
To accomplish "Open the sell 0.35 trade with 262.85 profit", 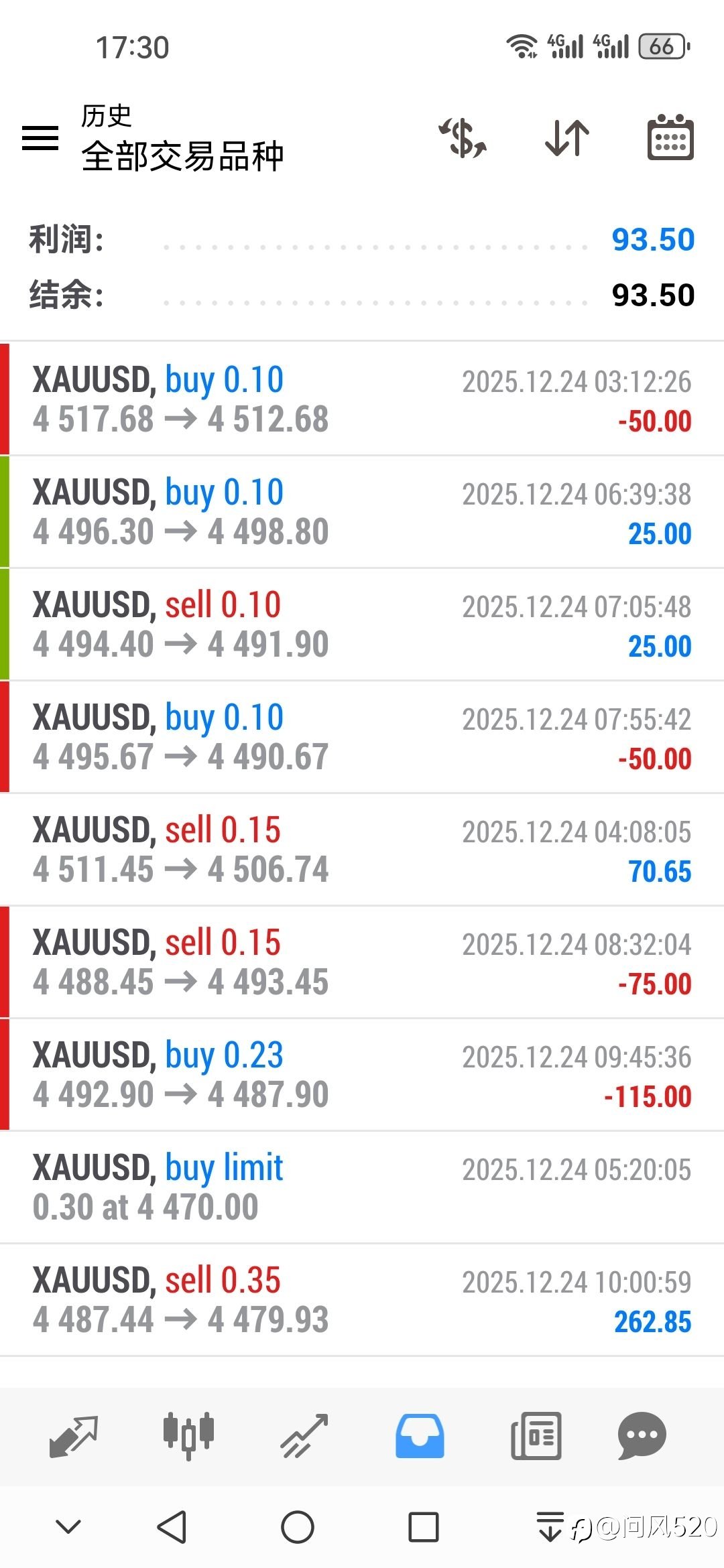I will tap(362, 1300).
